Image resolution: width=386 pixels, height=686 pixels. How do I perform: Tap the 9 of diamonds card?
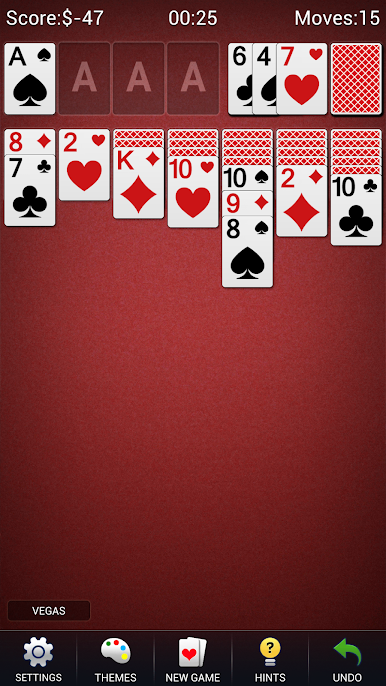coord(247,203)
